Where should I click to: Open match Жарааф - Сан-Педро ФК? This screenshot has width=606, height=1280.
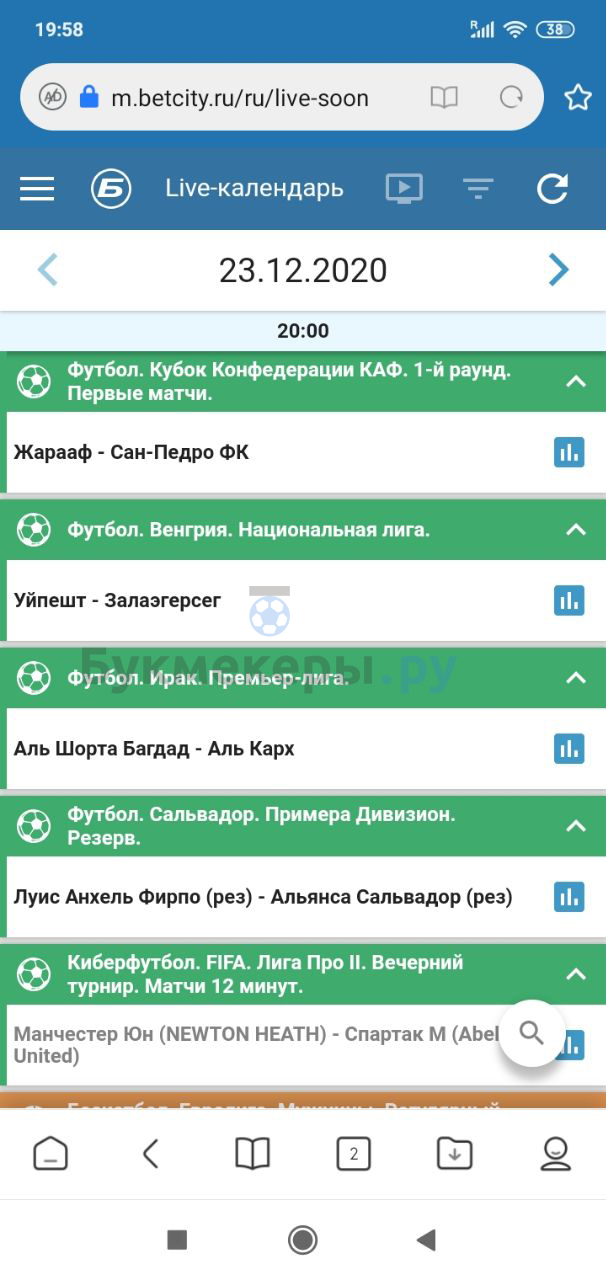point(131,452)
